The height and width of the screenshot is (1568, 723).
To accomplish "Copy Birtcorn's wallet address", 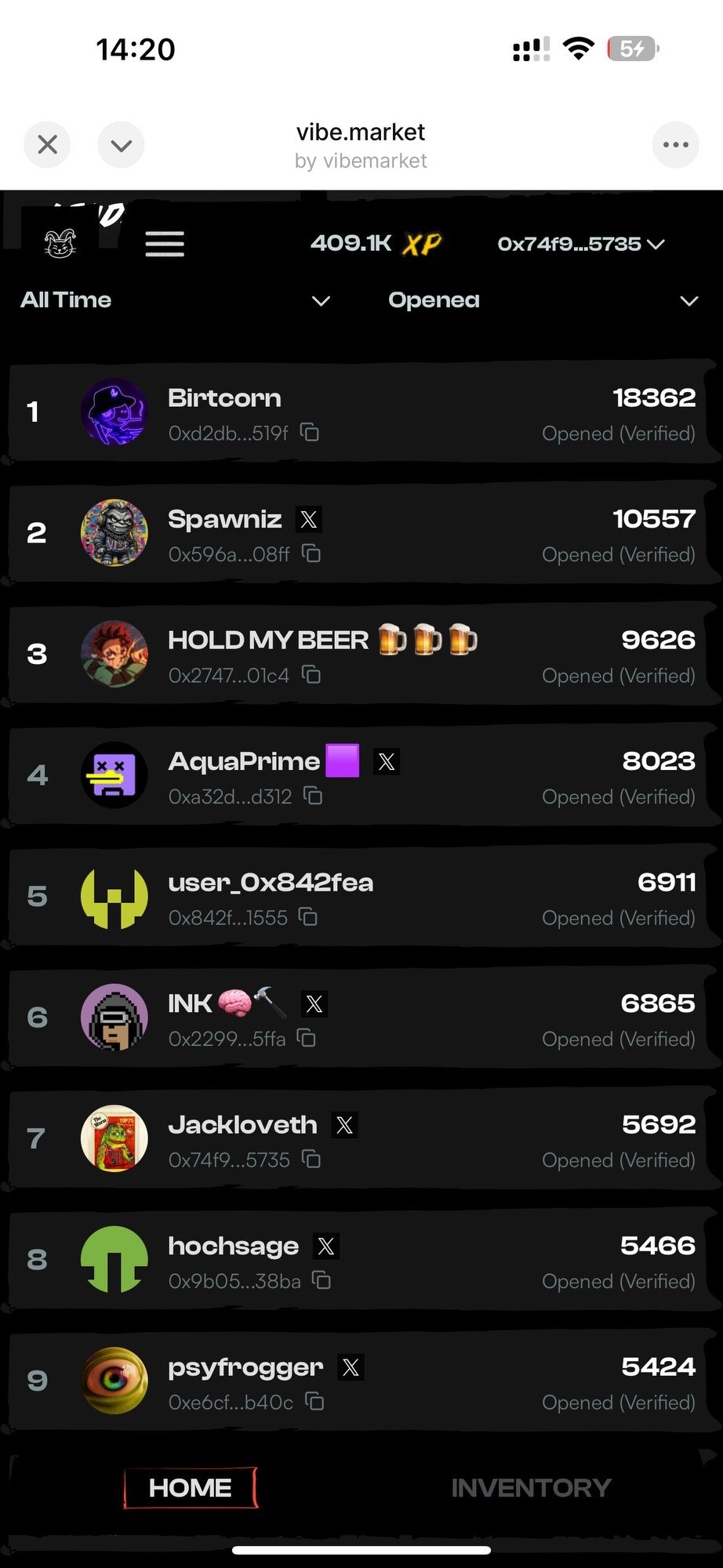I will pyautogui.click(x=311, y=433).
